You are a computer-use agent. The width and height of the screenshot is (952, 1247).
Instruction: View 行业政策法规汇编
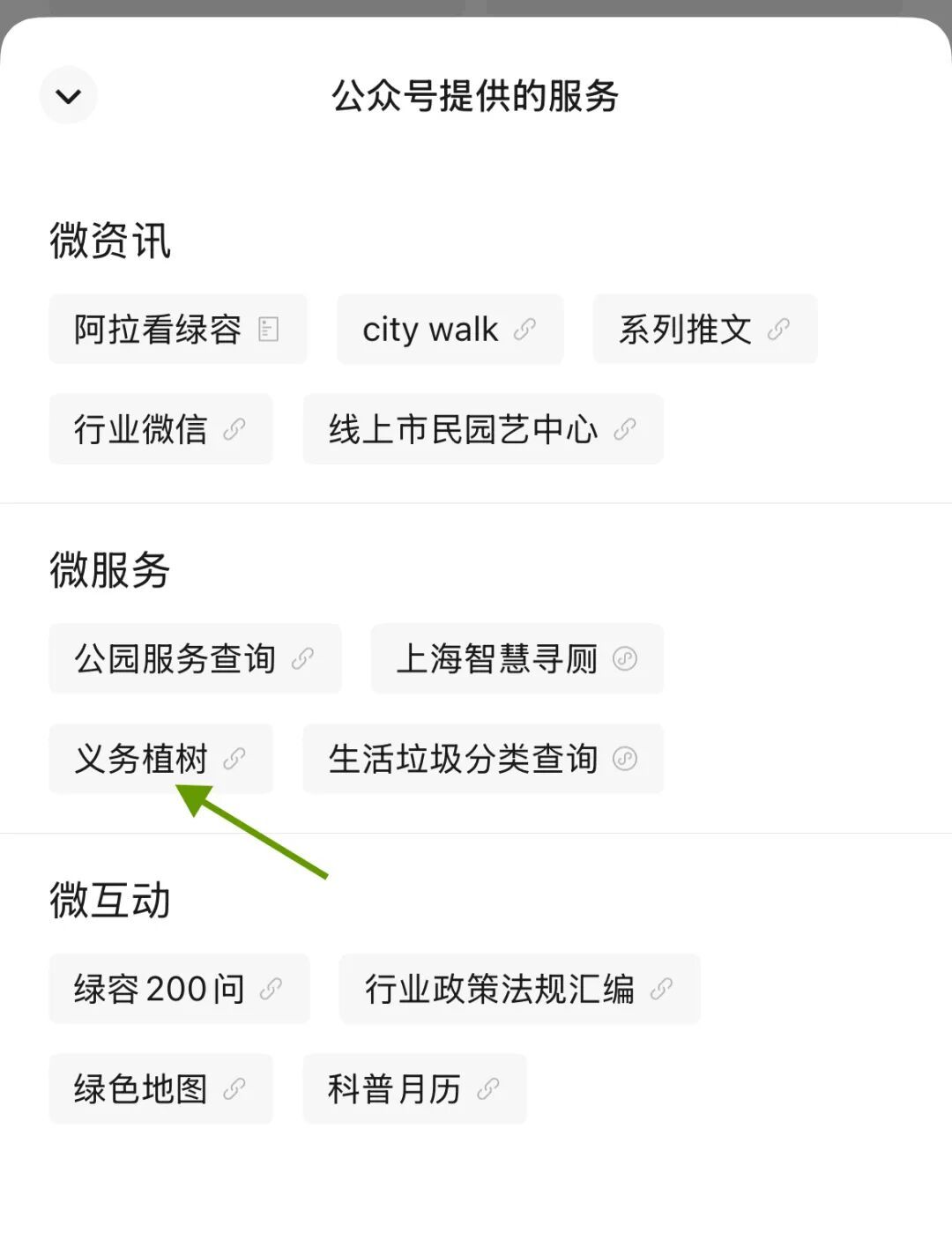[x=519, y=989]
